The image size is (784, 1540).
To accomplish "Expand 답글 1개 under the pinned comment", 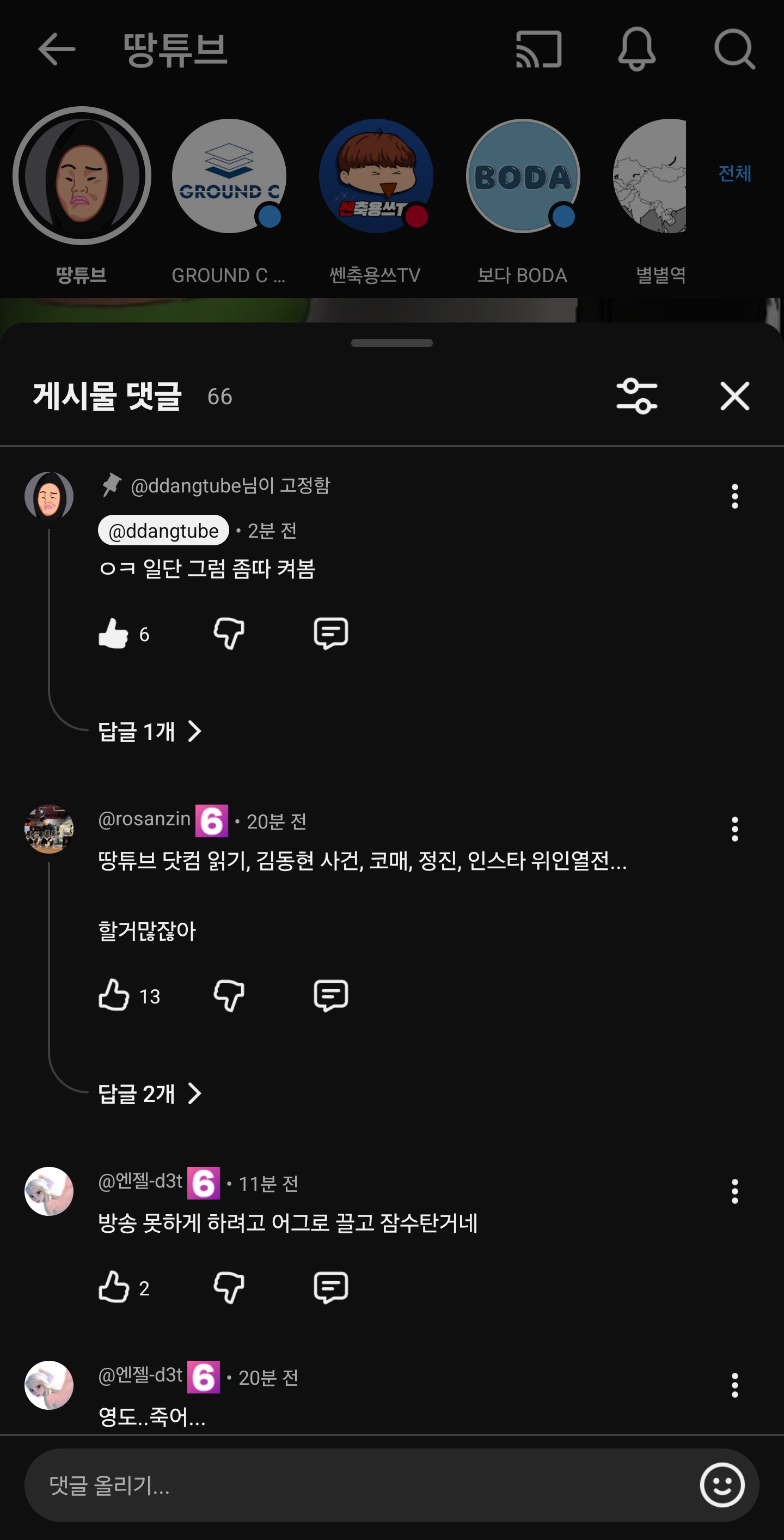I will pyautogui.click(x=149, y=731).
